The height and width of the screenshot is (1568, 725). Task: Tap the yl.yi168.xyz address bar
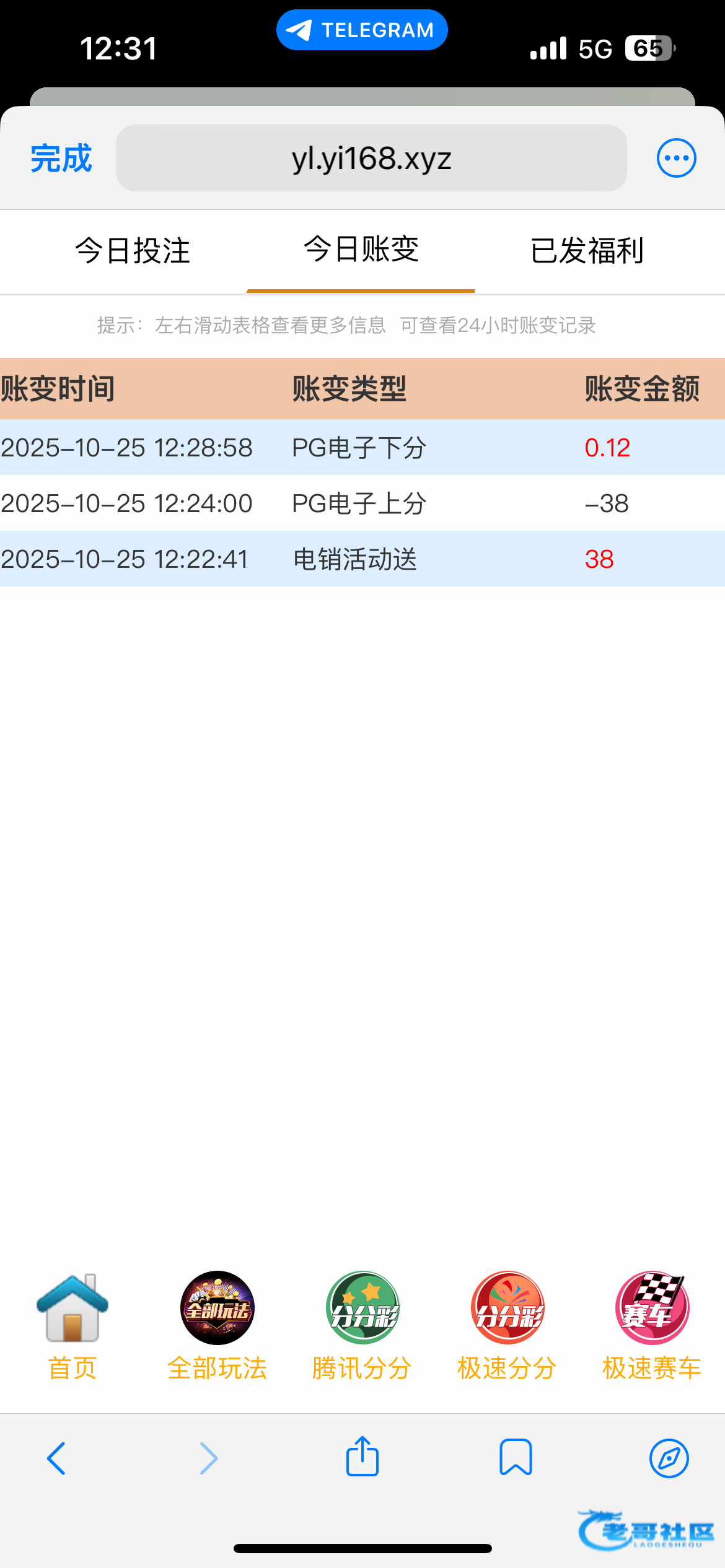pos(371,159)
